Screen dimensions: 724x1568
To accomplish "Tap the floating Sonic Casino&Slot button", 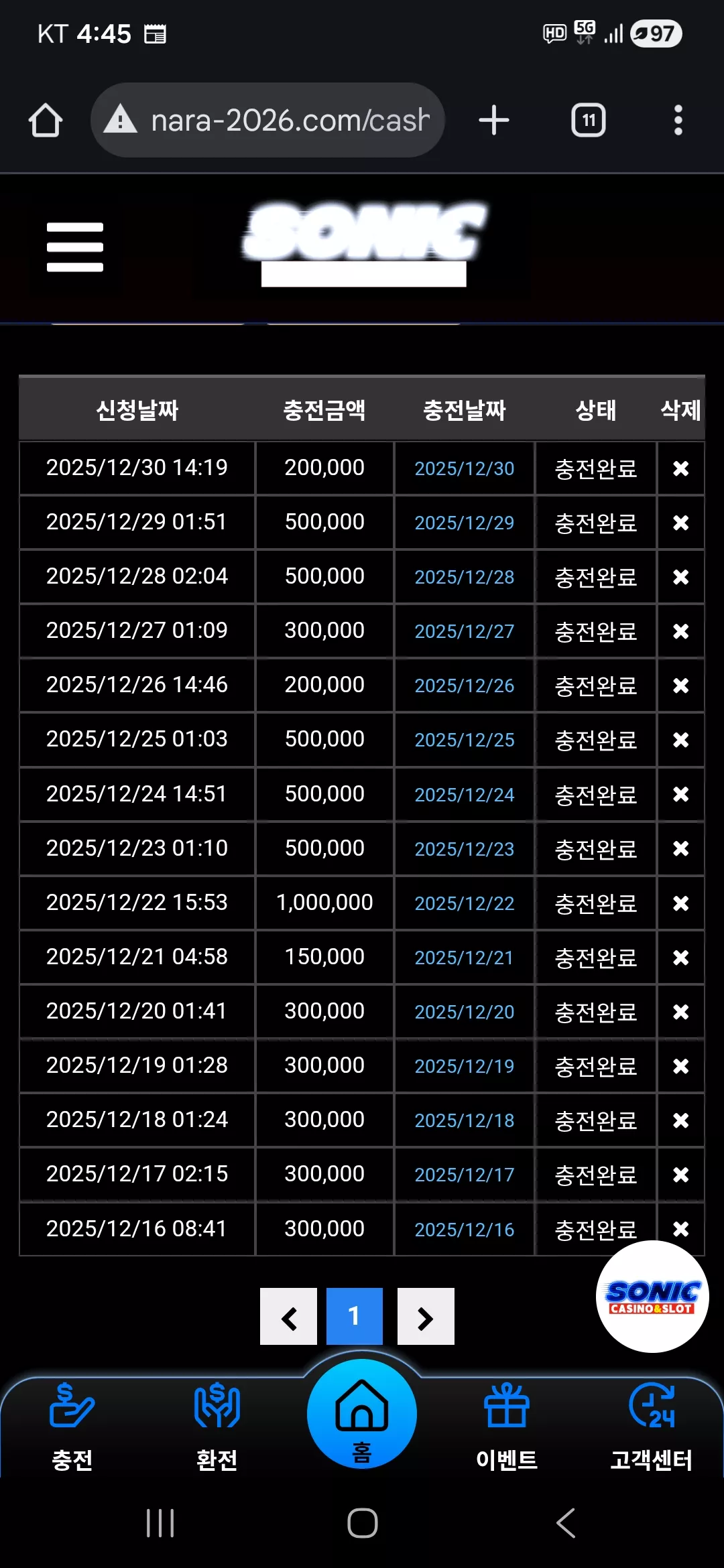I will [652, 1297].
